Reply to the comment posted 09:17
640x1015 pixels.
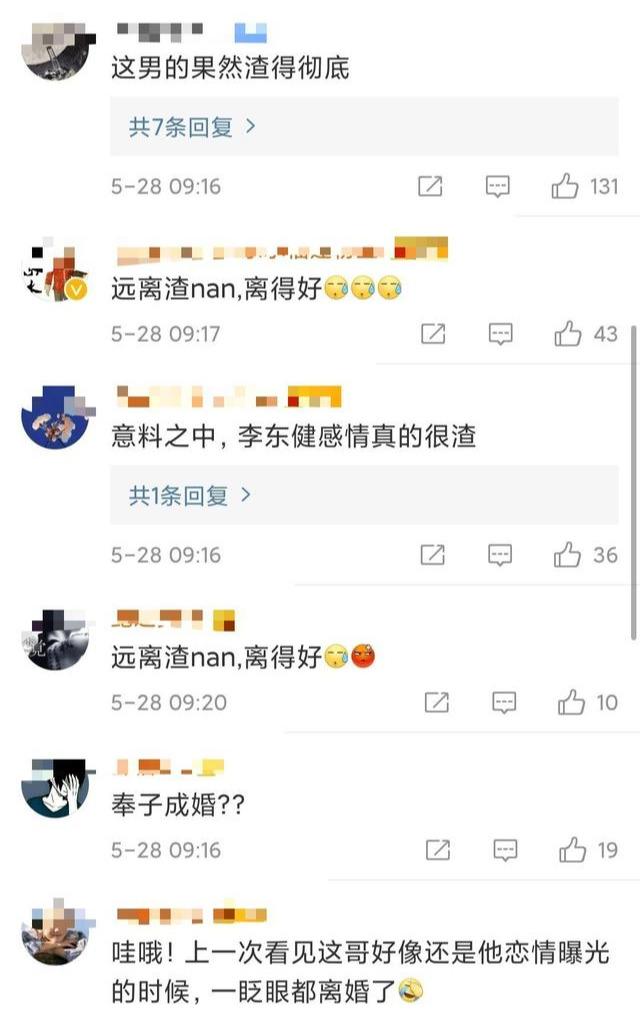pos(501,334)
